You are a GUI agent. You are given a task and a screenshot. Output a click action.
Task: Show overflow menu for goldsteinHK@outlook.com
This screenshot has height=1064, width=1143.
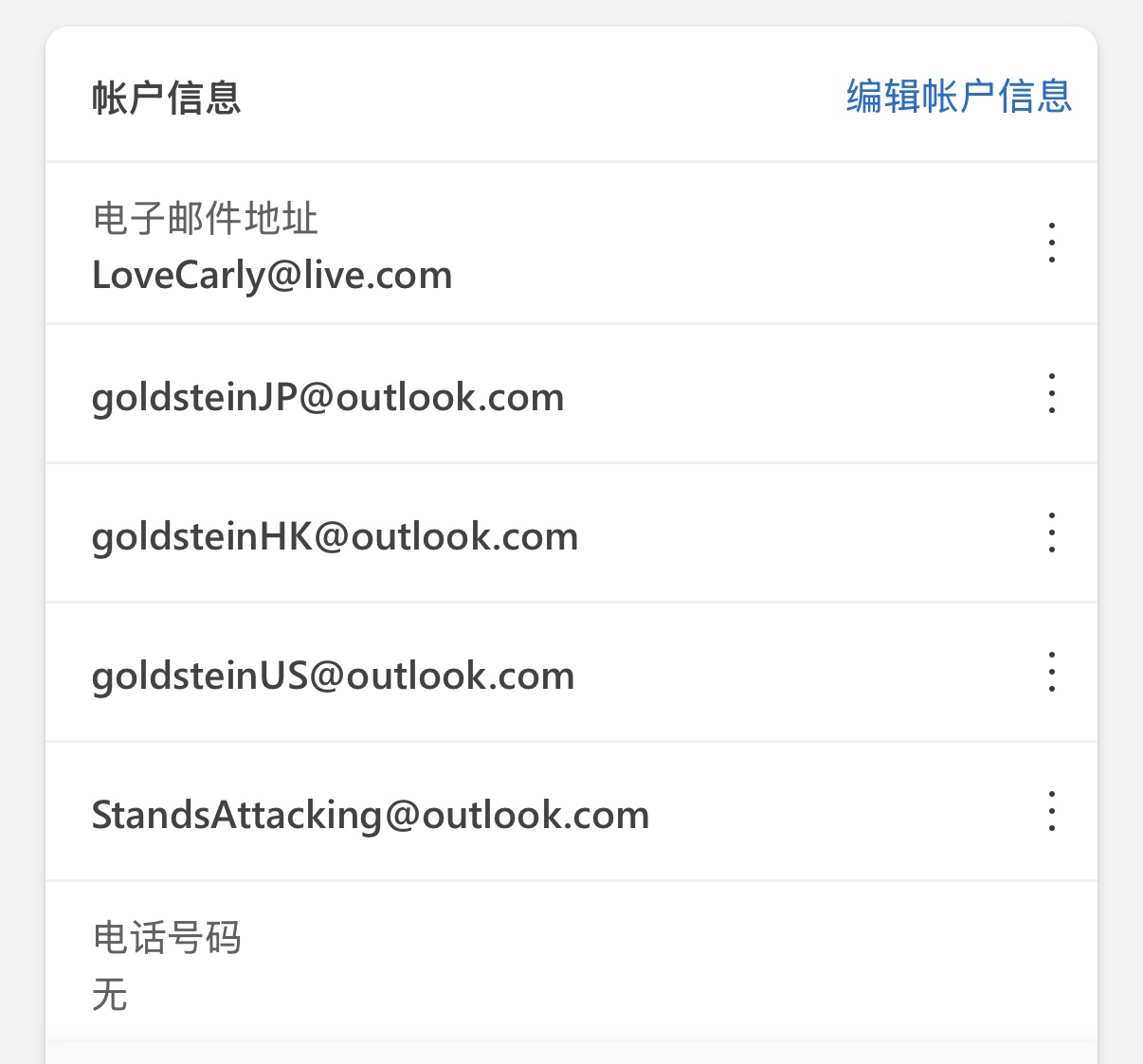click(1051, 532)
